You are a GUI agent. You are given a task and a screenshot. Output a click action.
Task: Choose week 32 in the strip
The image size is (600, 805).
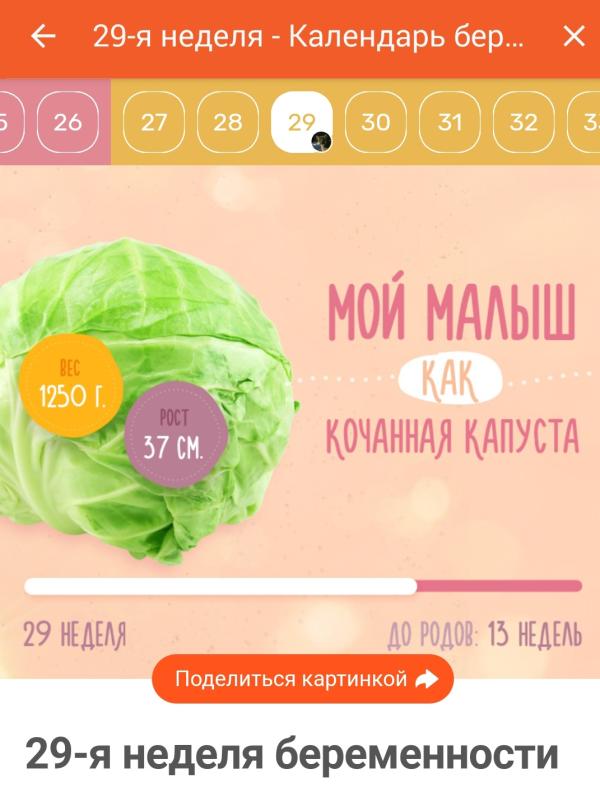524,122
